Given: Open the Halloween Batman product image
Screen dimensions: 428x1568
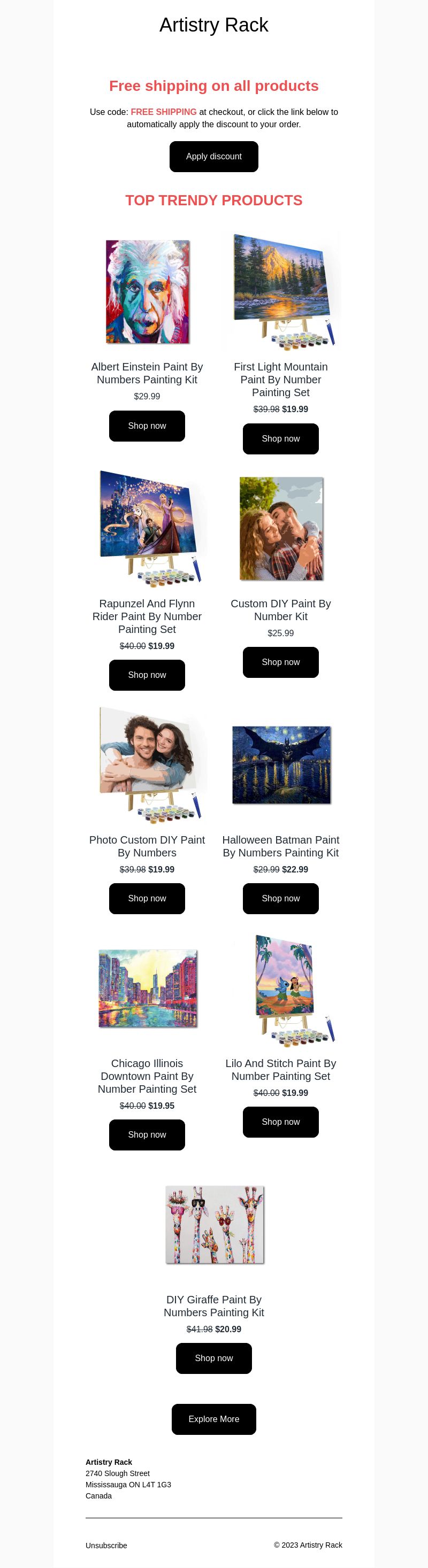Looking at the screenshot, I should 281,764.
